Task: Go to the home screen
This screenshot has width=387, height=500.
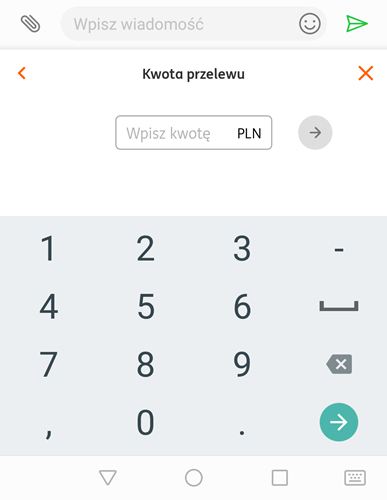Action: (194, 478)
